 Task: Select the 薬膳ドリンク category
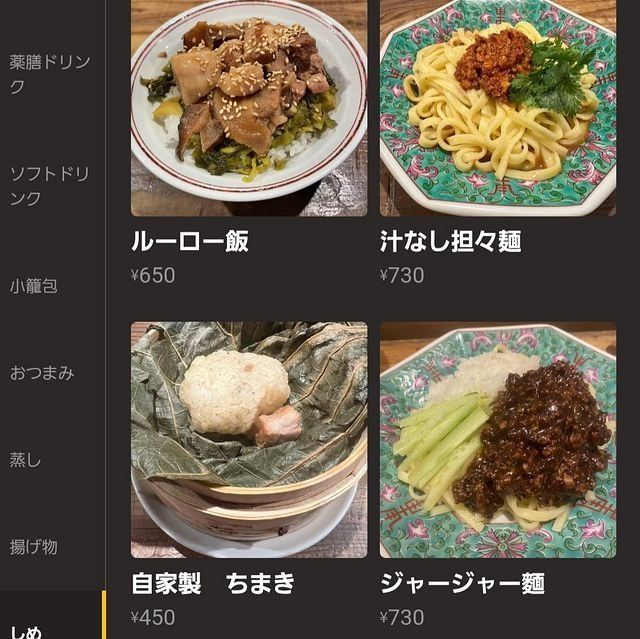[50, 75]
